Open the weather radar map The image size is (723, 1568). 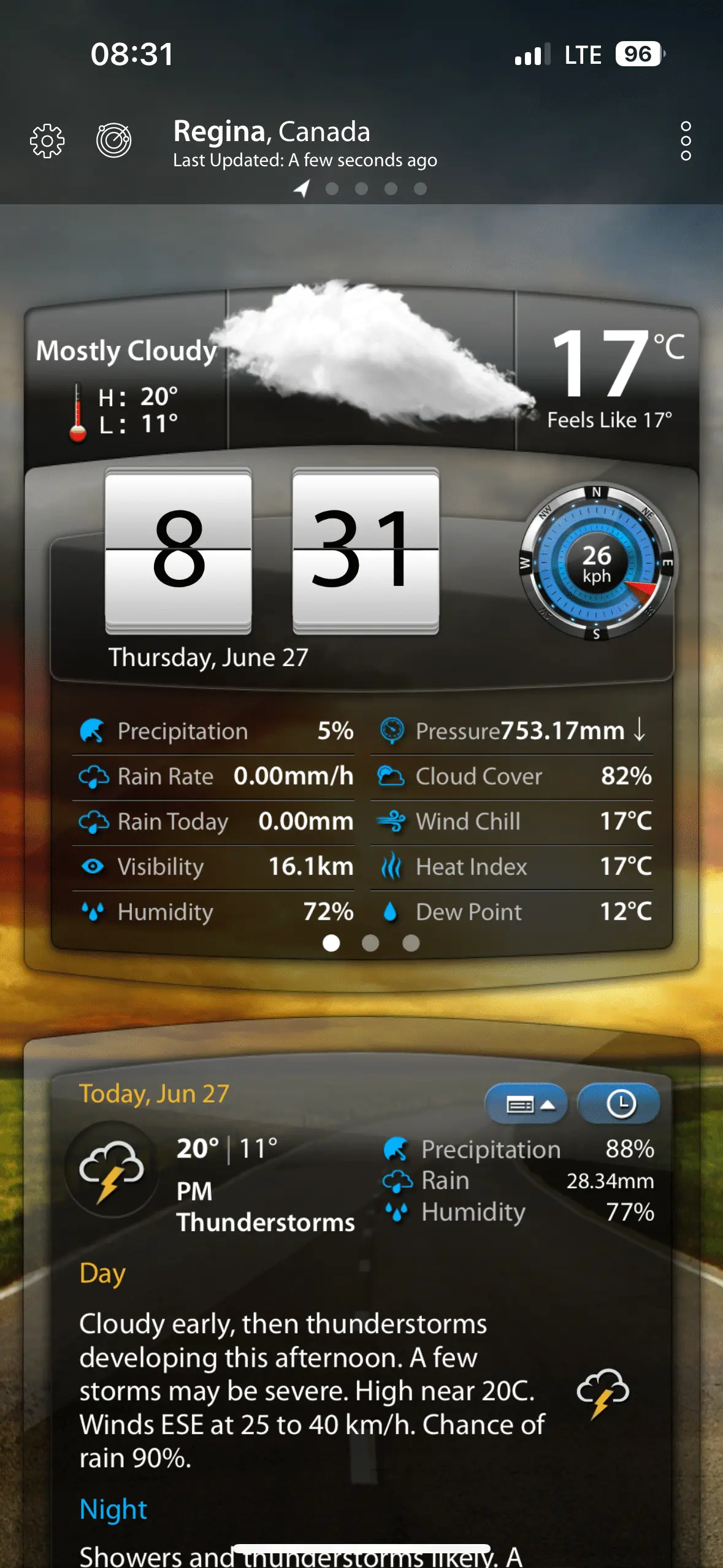114,140
